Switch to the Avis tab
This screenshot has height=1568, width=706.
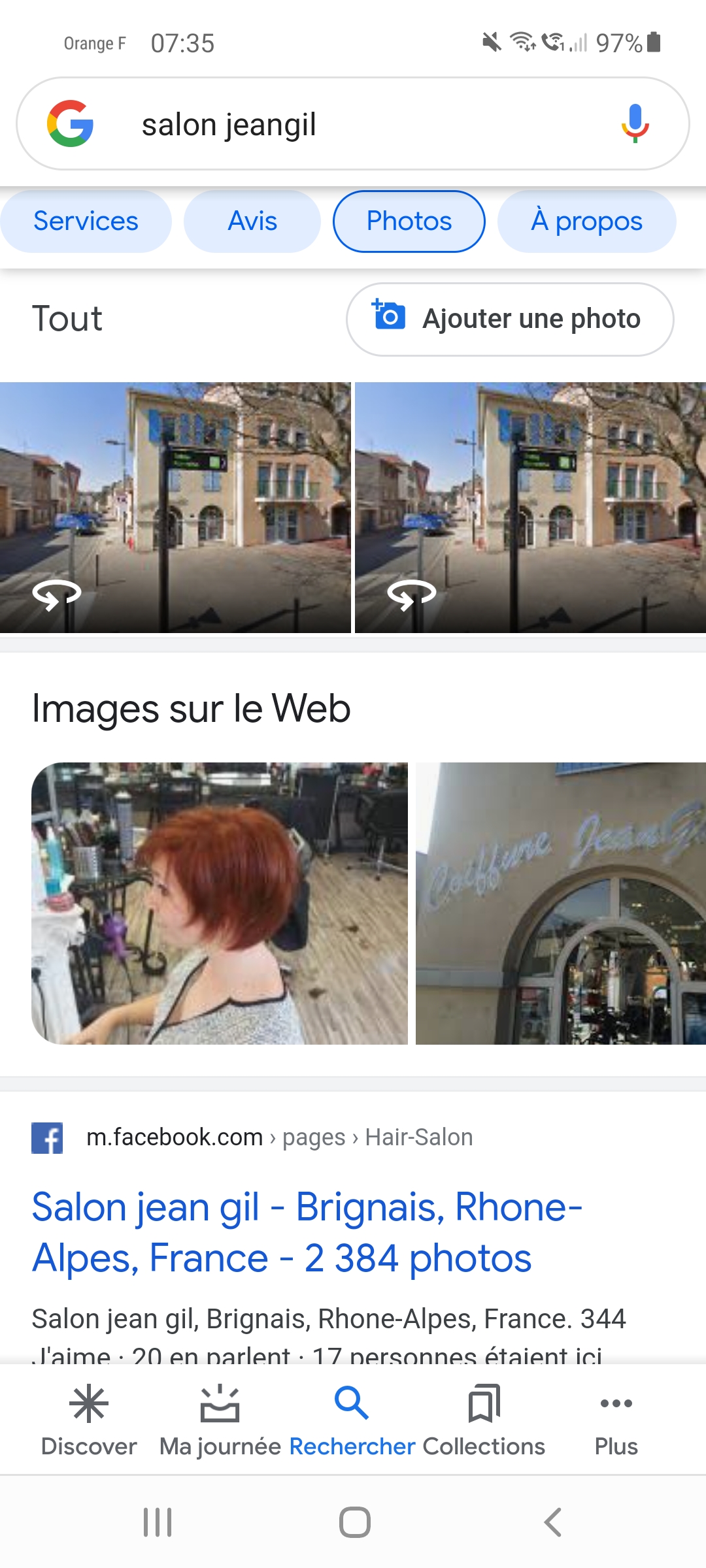[x=252, y=221]
